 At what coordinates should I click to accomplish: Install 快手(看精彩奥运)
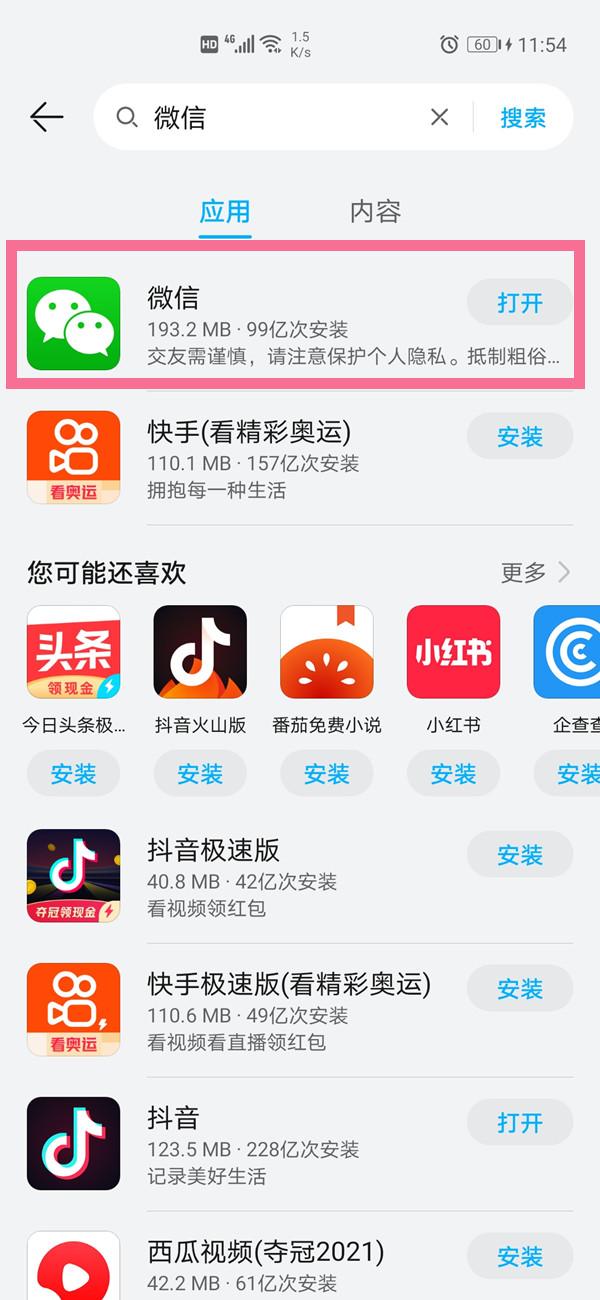click(519, 437)
